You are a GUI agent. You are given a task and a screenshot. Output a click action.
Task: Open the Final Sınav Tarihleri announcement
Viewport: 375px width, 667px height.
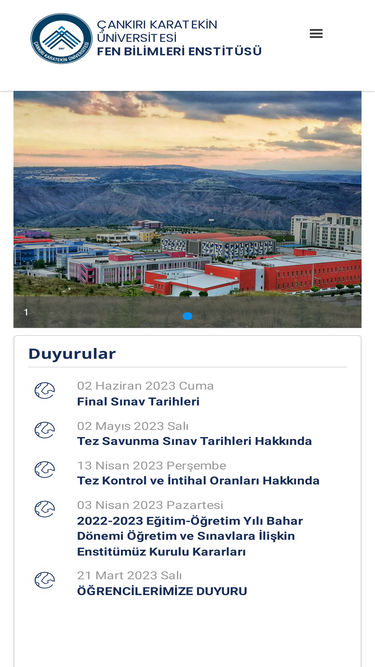pos(138,402)
